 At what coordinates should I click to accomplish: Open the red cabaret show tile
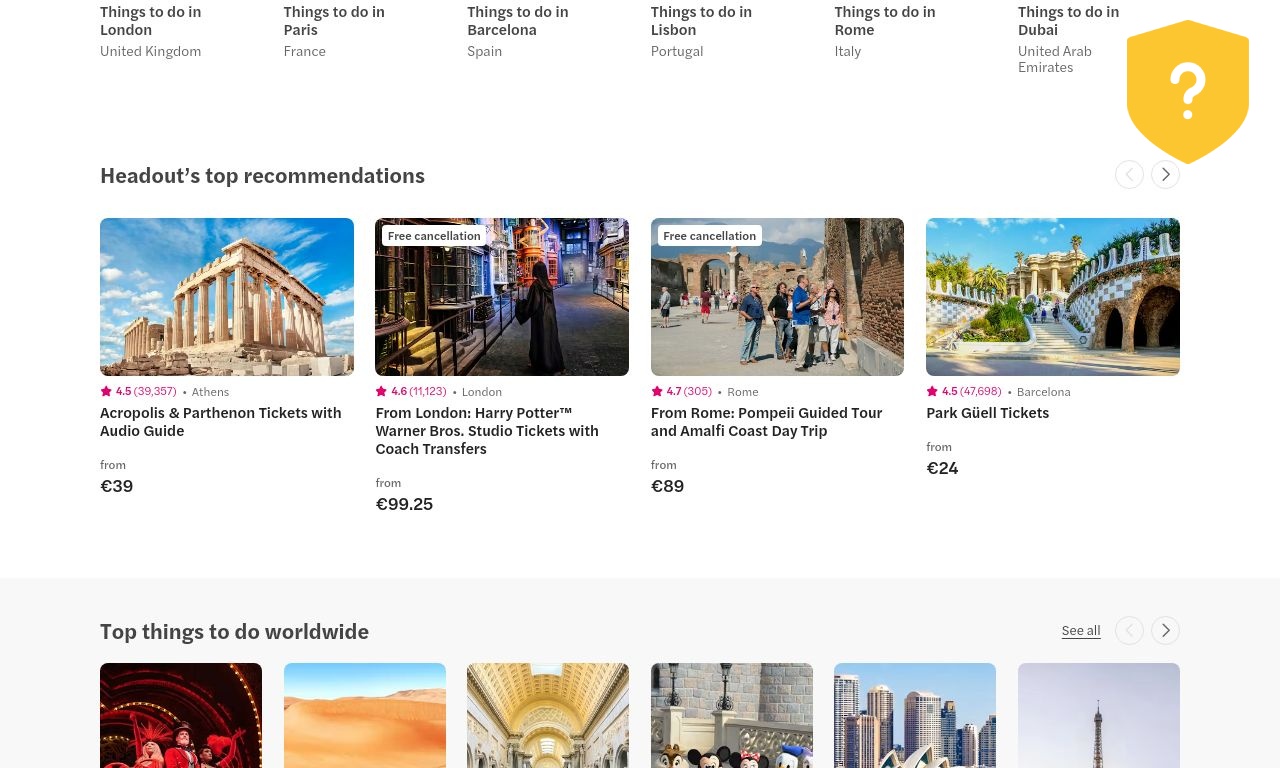click(x=181, y=715)
